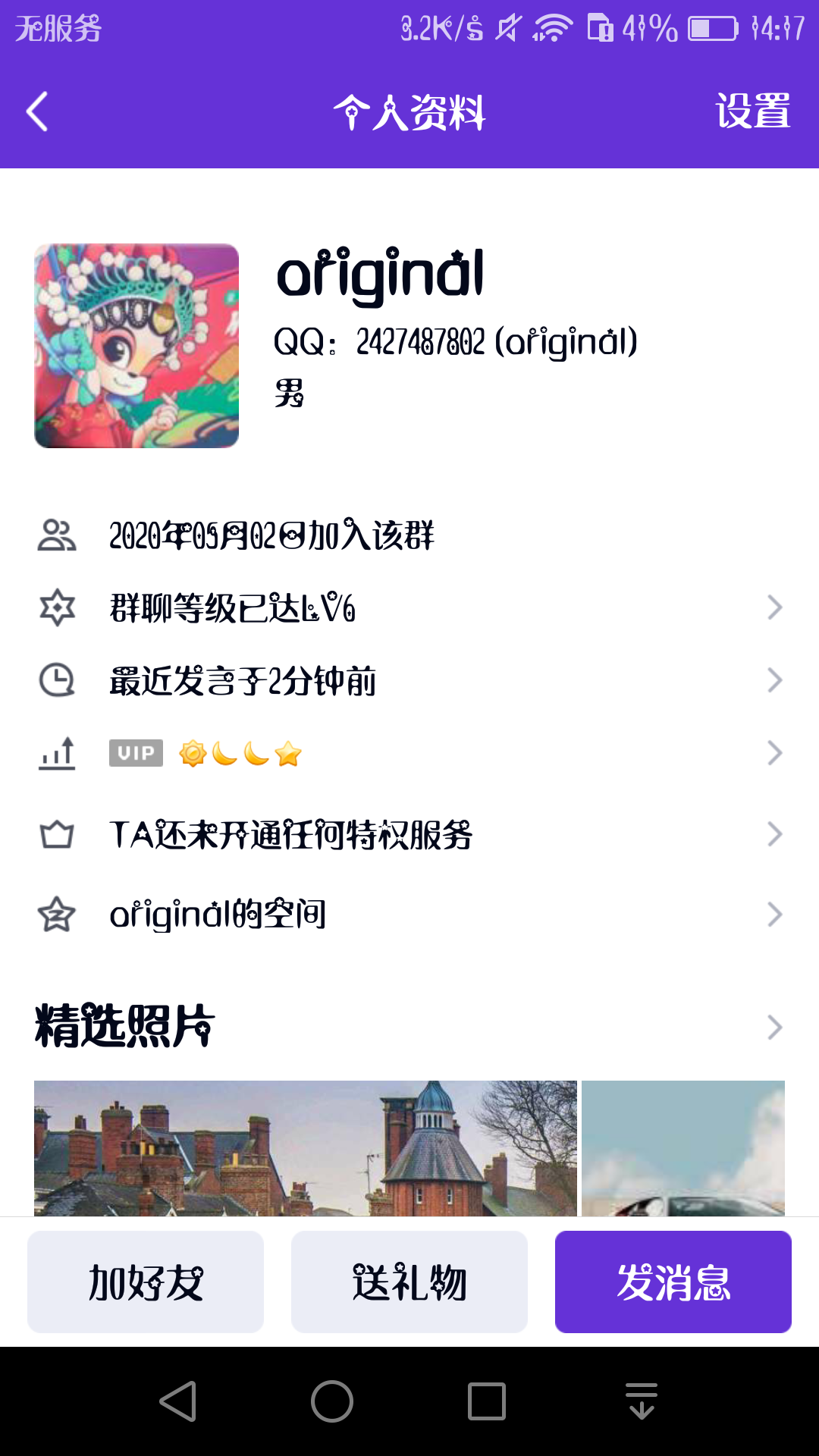Open the recent apps overview
Image resolution: width=819 pixels, height=1456 pixels.
click(487, 1401)
